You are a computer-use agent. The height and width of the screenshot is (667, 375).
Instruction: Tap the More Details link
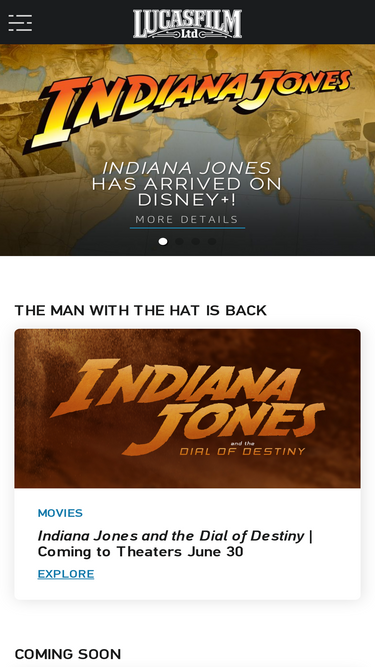pyautogui.click(x=187, y=220)
